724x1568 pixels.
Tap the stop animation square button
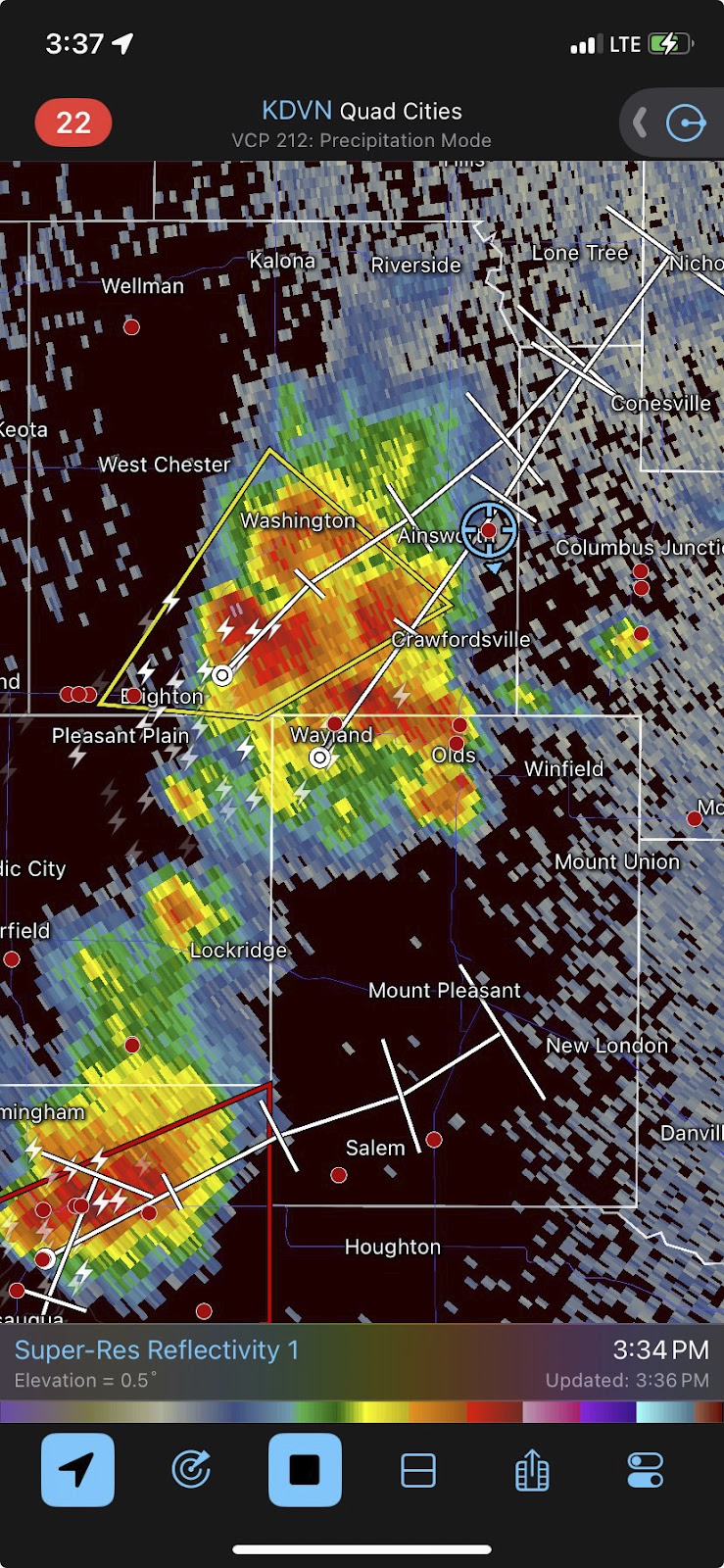(305, 1470)
